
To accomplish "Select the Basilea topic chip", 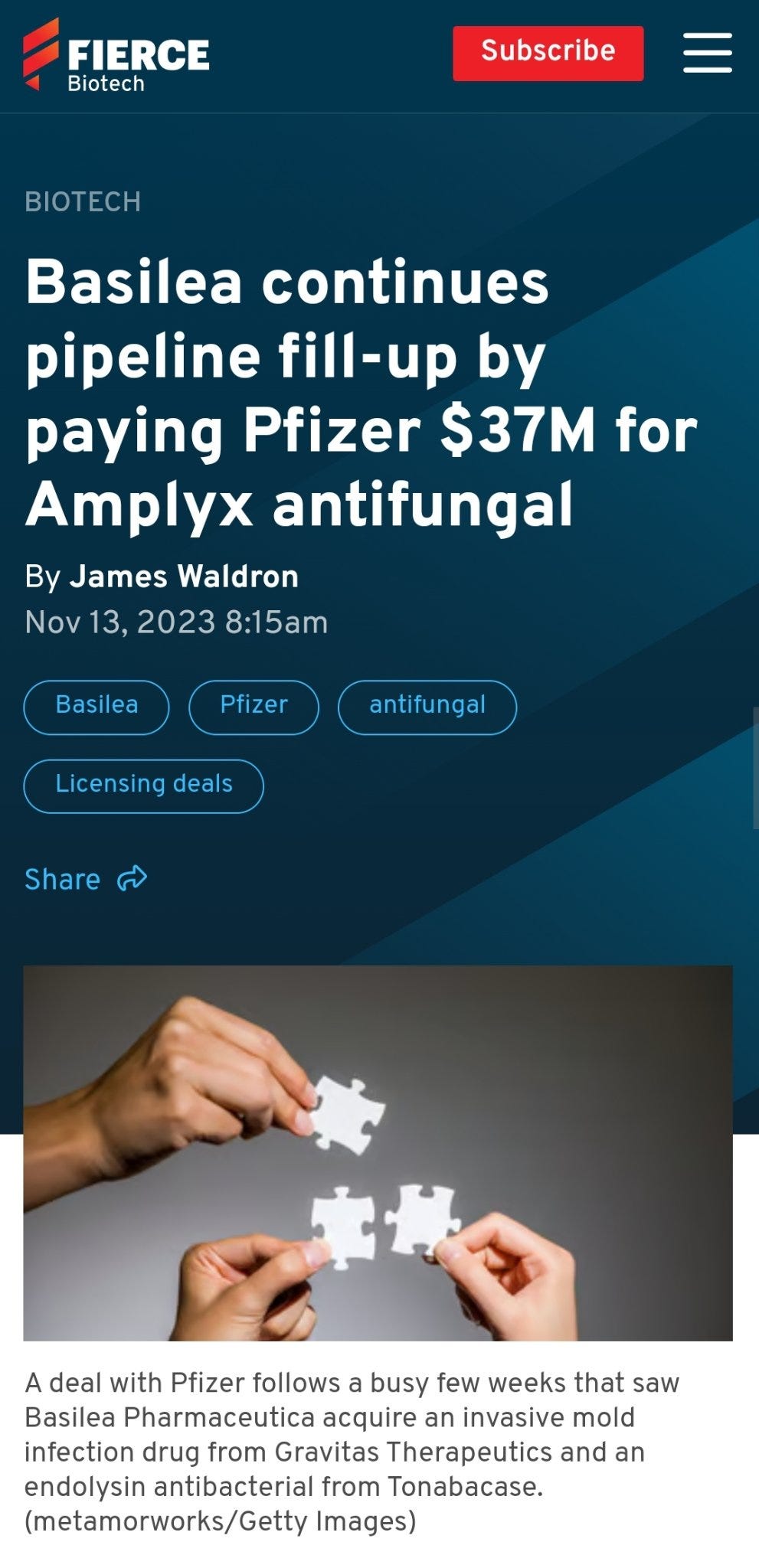I will point(97,706).
